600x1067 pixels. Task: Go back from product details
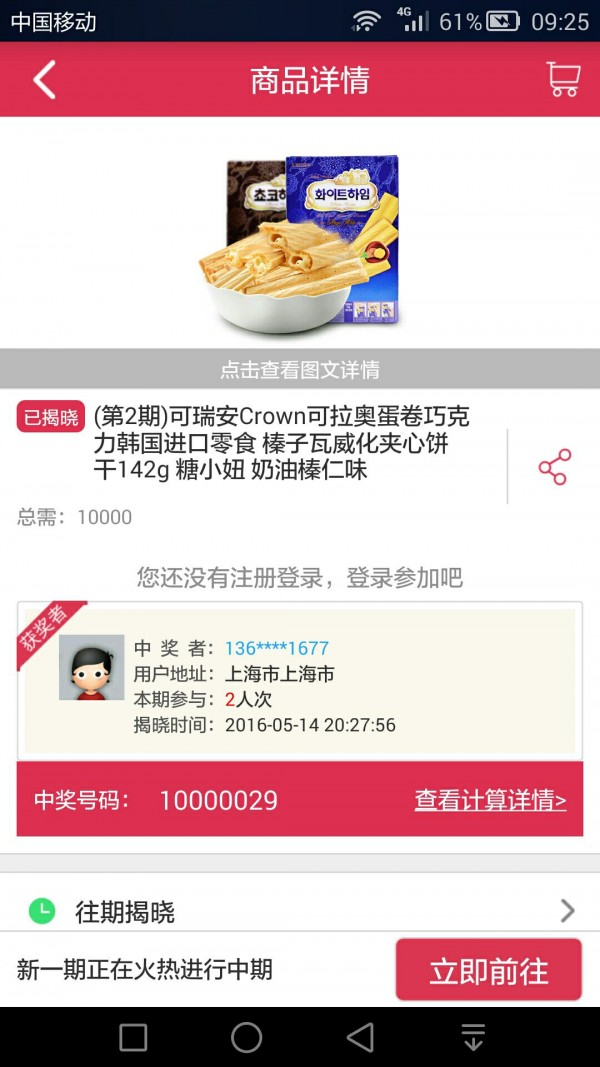[44, 80]
